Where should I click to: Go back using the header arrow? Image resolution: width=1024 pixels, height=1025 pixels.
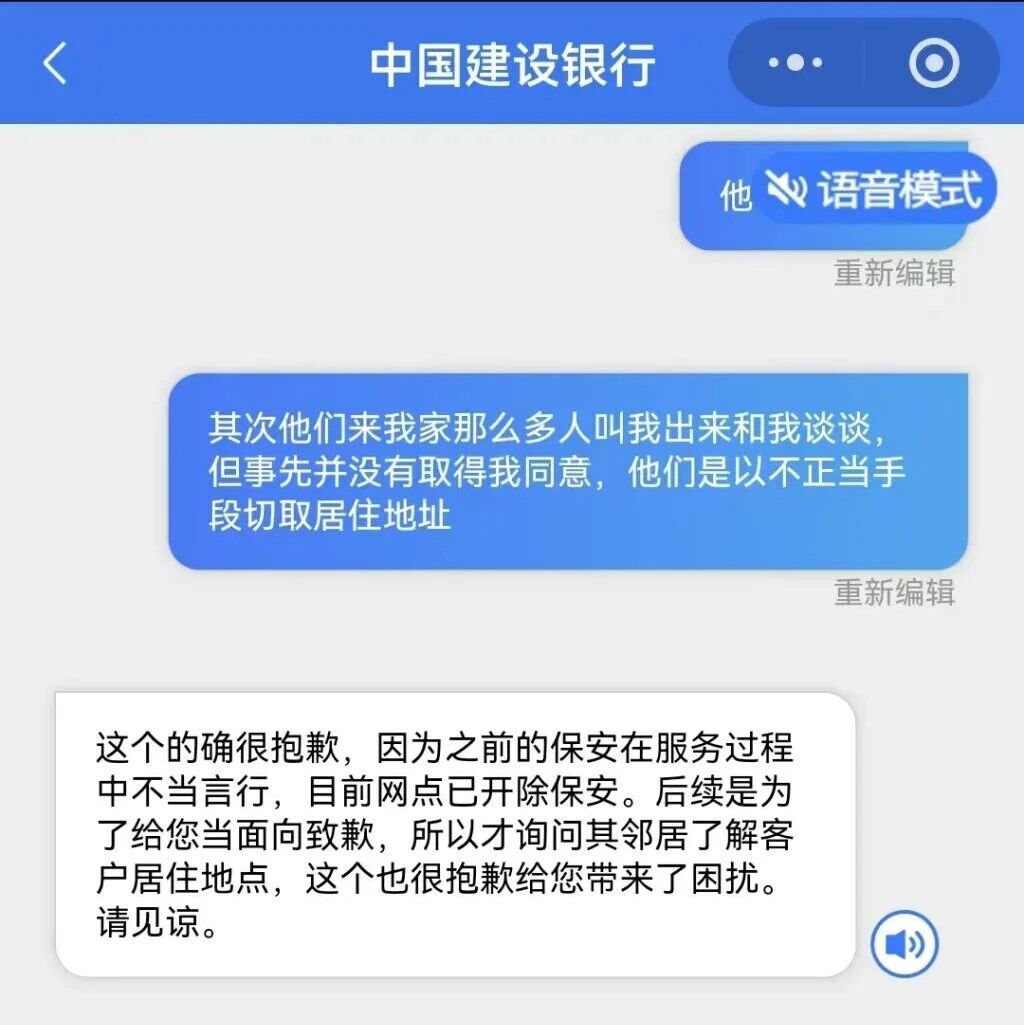pyautogui.click(x=55, y=63)
